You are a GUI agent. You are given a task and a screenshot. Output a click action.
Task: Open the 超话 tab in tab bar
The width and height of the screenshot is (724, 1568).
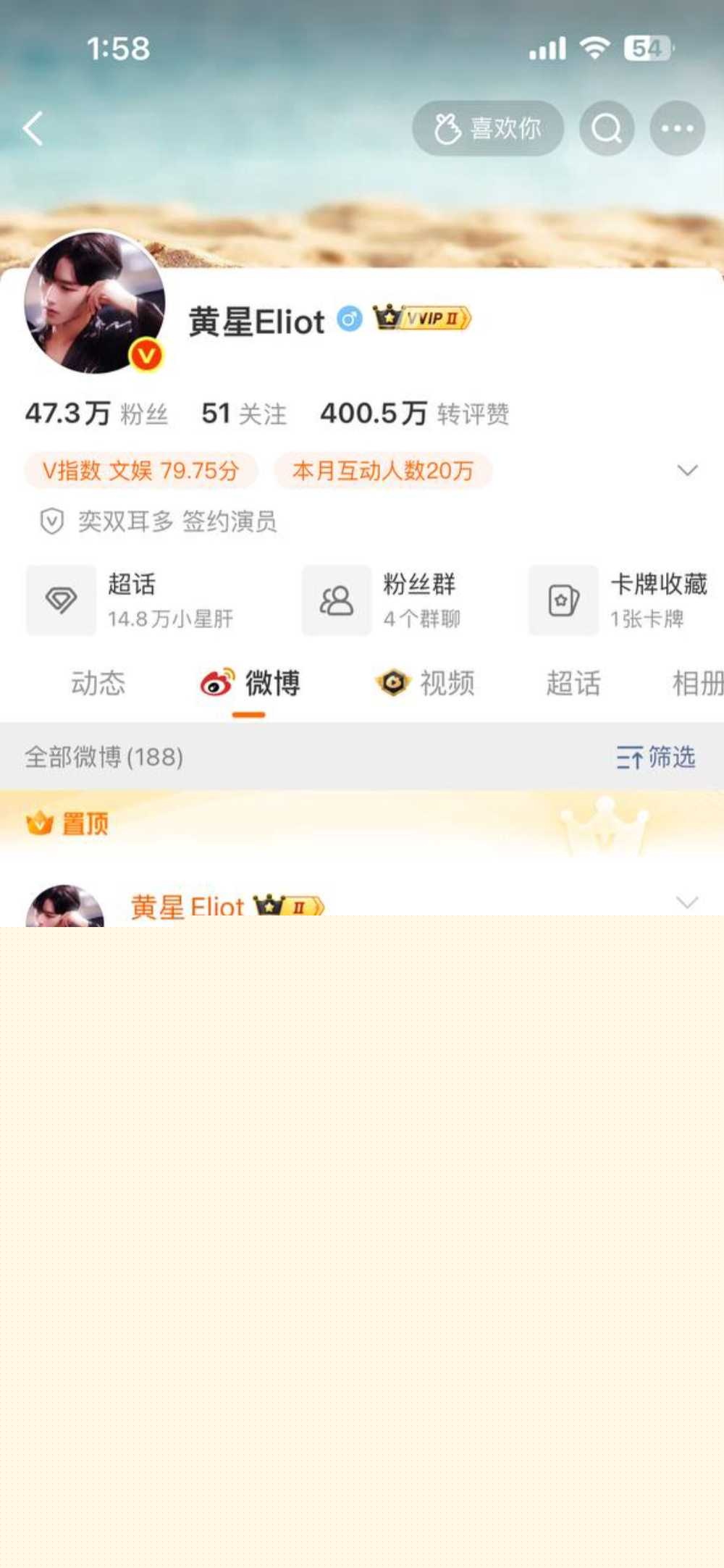click(x=573, y=683)
